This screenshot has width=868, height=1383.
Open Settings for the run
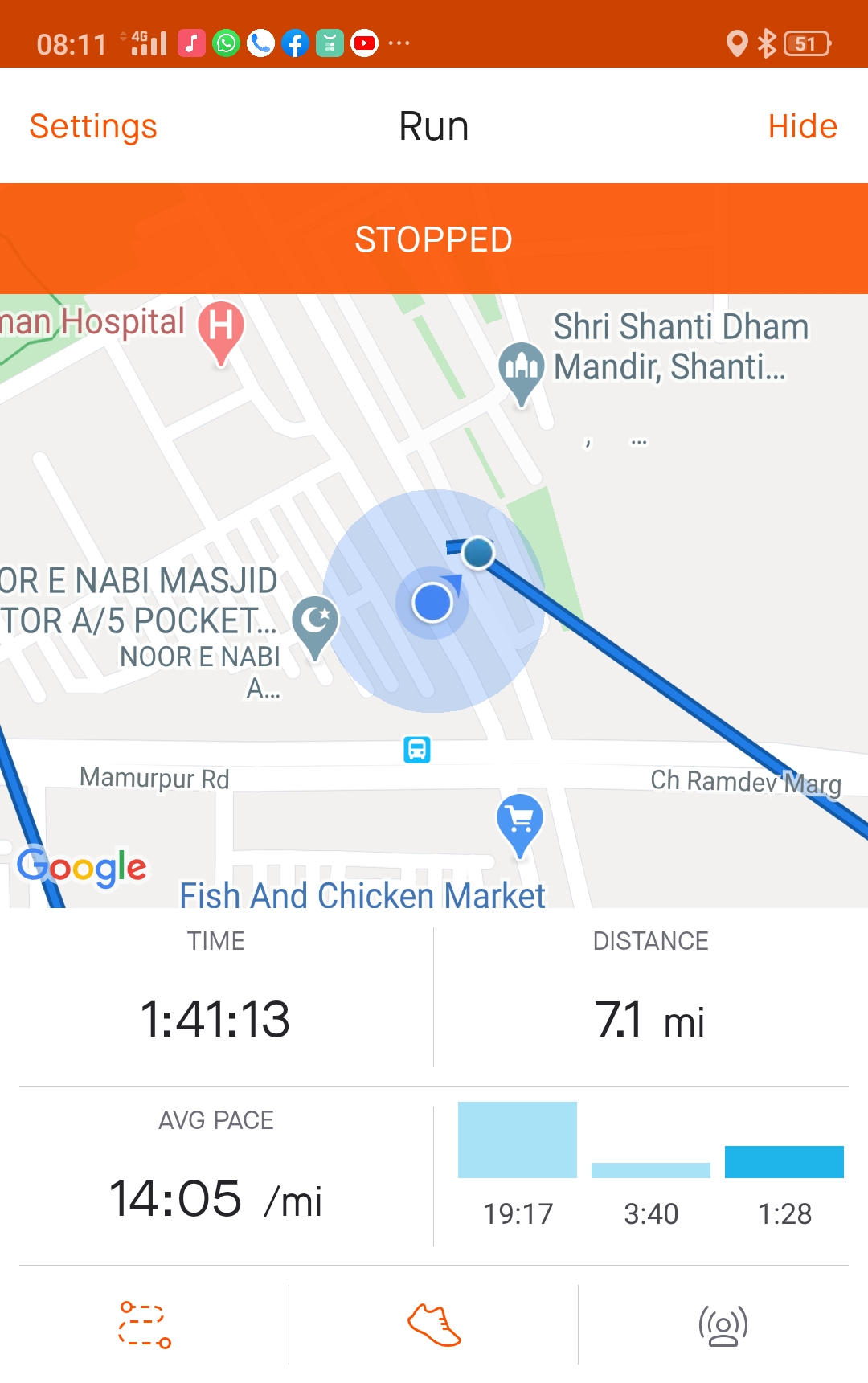[93, 127]
